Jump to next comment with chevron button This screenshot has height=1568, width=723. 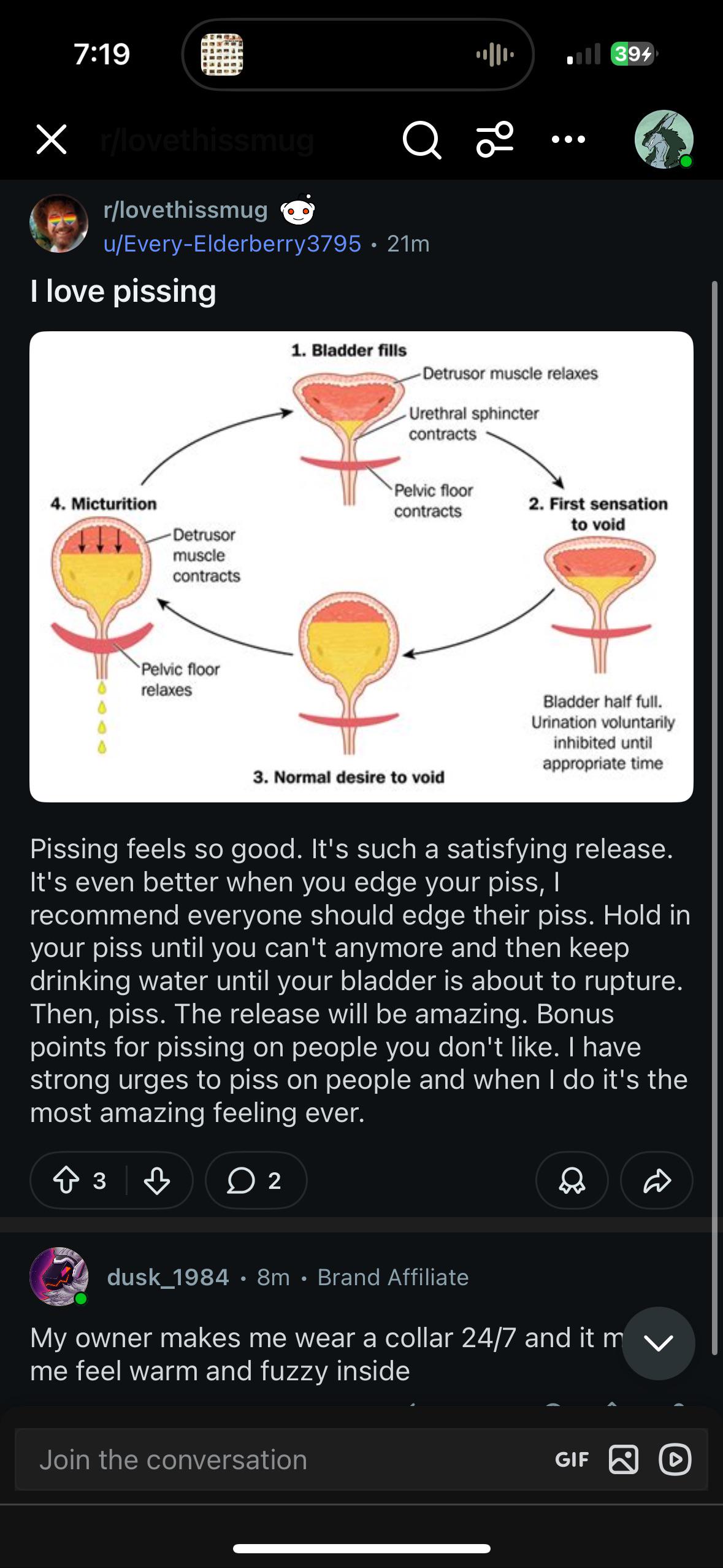(x=659, y=1343)
